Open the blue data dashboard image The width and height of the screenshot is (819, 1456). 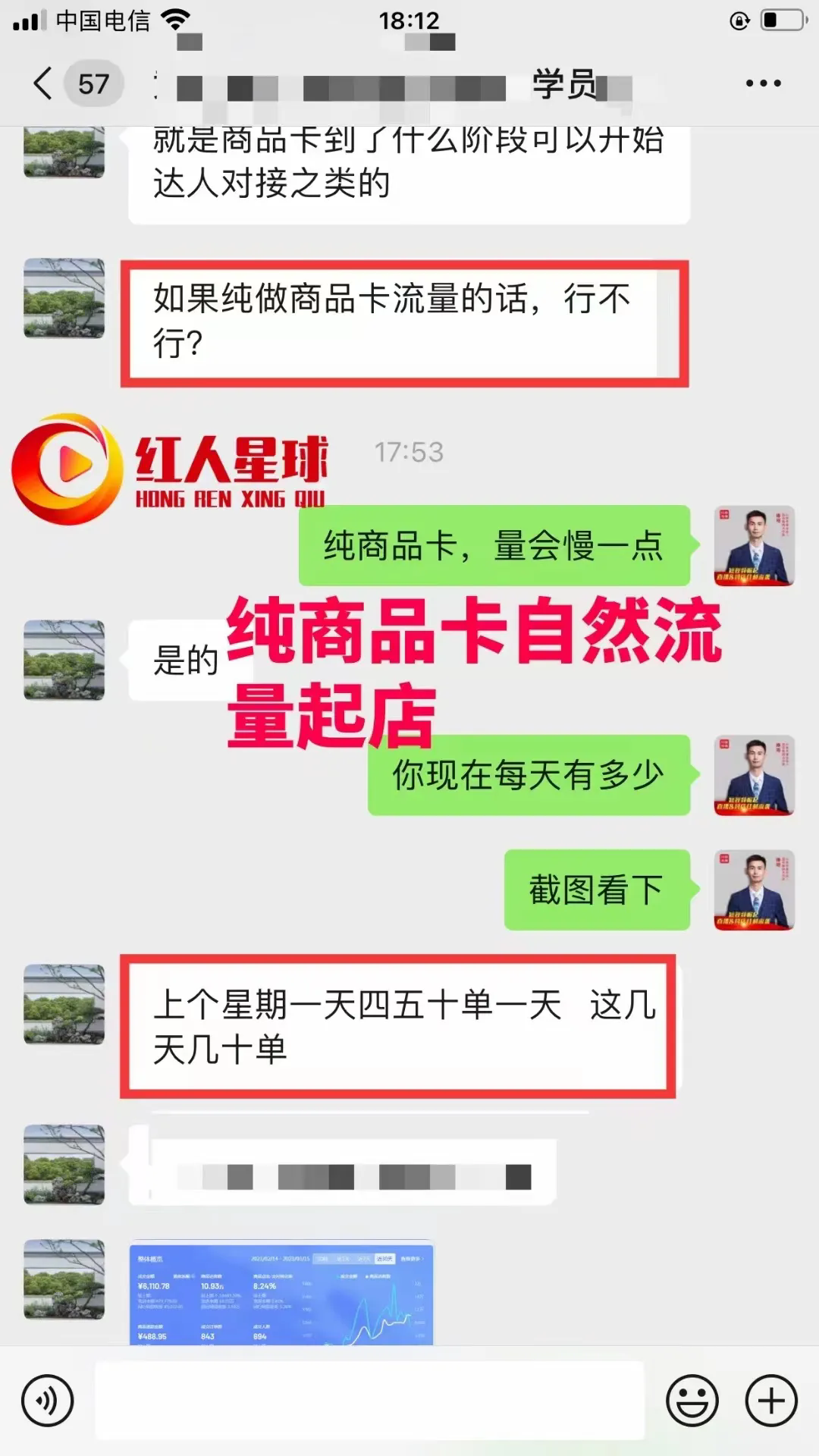[281, 1294]
